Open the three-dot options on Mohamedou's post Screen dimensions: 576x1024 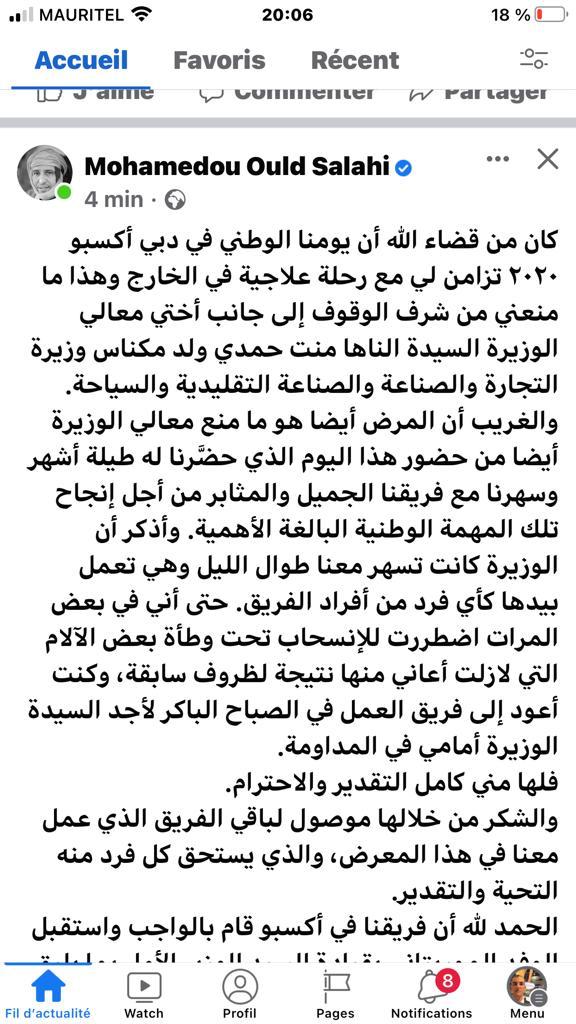click(498, 159)
